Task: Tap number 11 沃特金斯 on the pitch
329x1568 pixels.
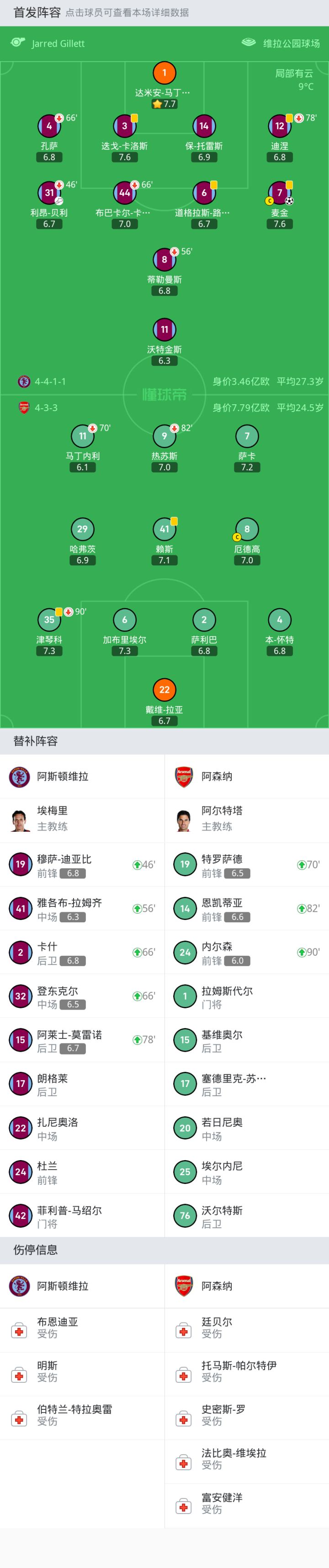Action: point(164,330)
